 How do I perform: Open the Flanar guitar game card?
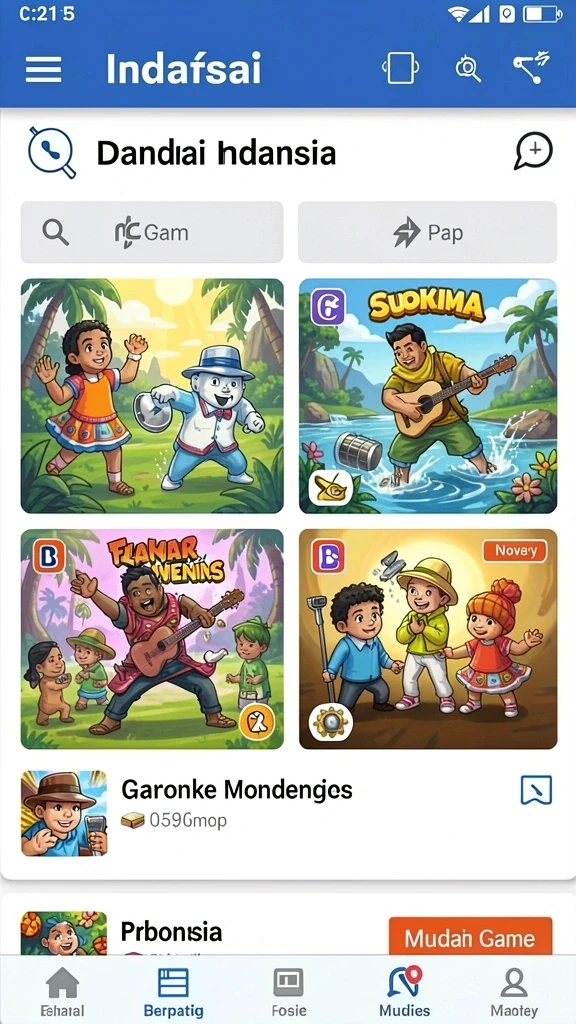[x=152, y=639]
